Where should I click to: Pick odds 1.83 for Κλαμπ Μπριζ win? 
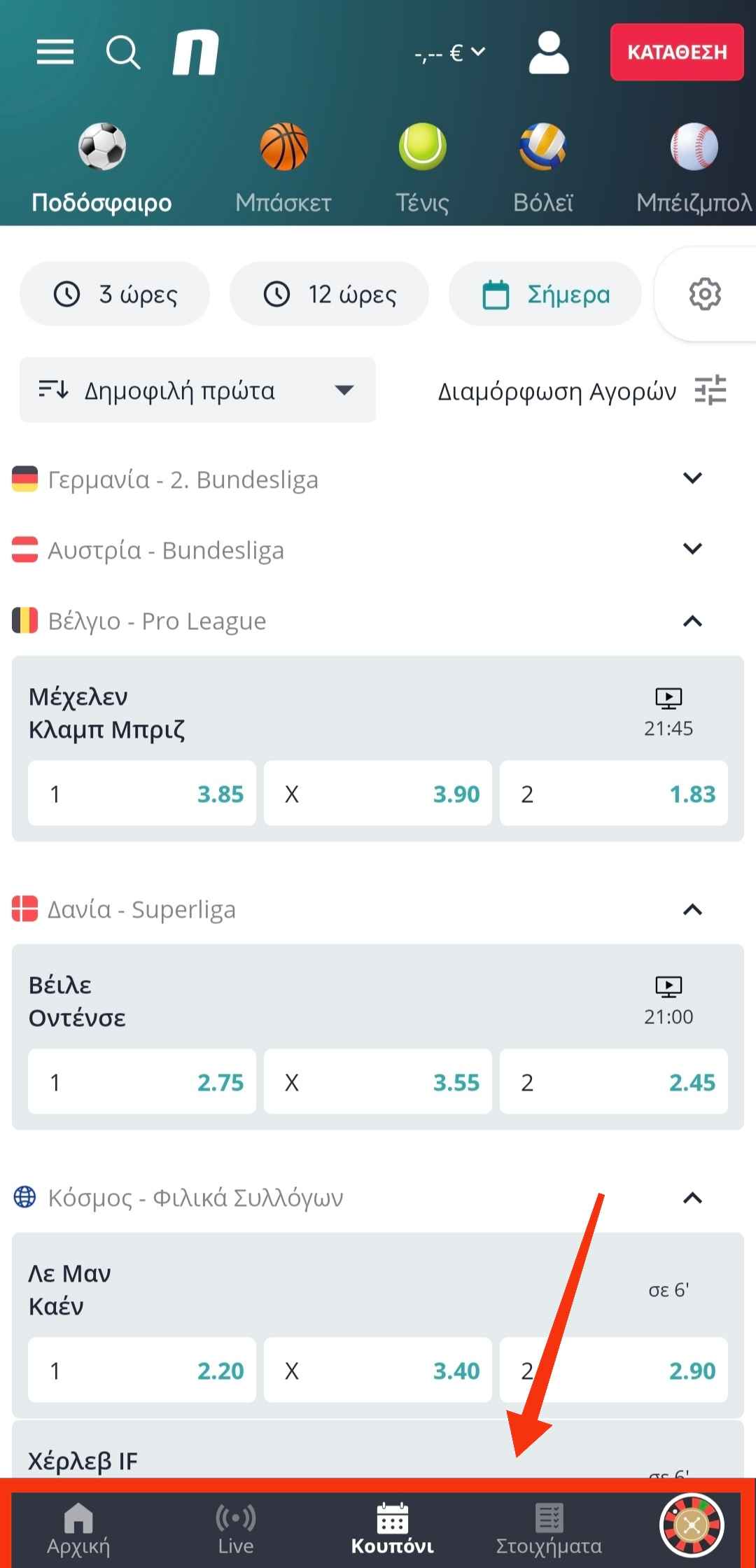pyautogui.click(x=614, y=794)
